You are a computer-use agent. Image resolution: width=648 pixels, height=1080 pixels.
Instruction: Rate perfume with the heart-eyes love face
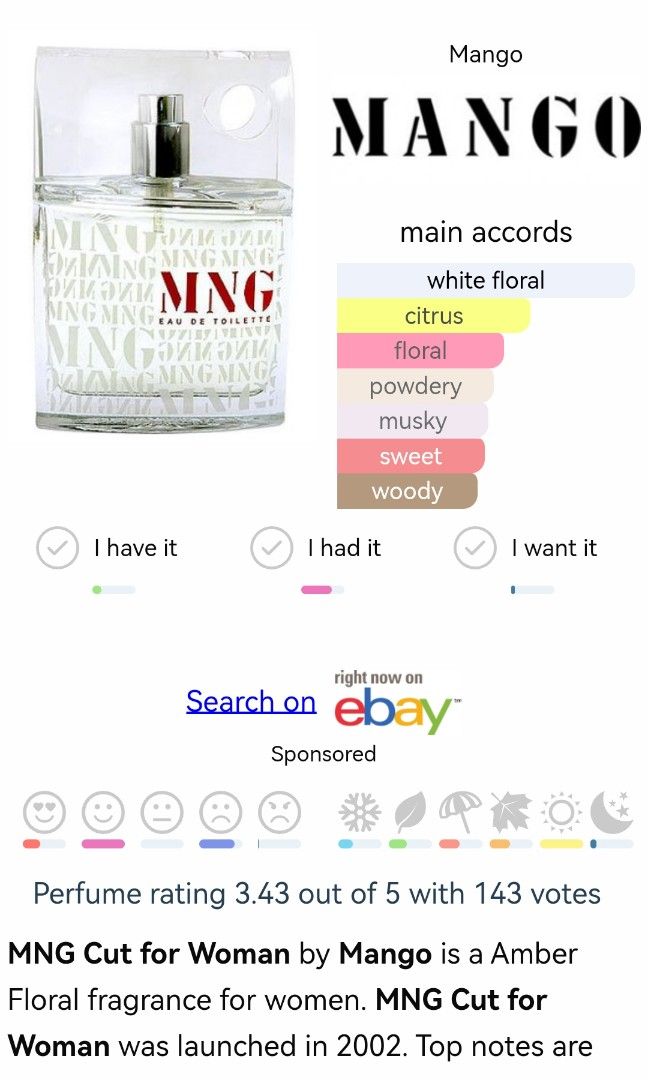pos(44,813)
